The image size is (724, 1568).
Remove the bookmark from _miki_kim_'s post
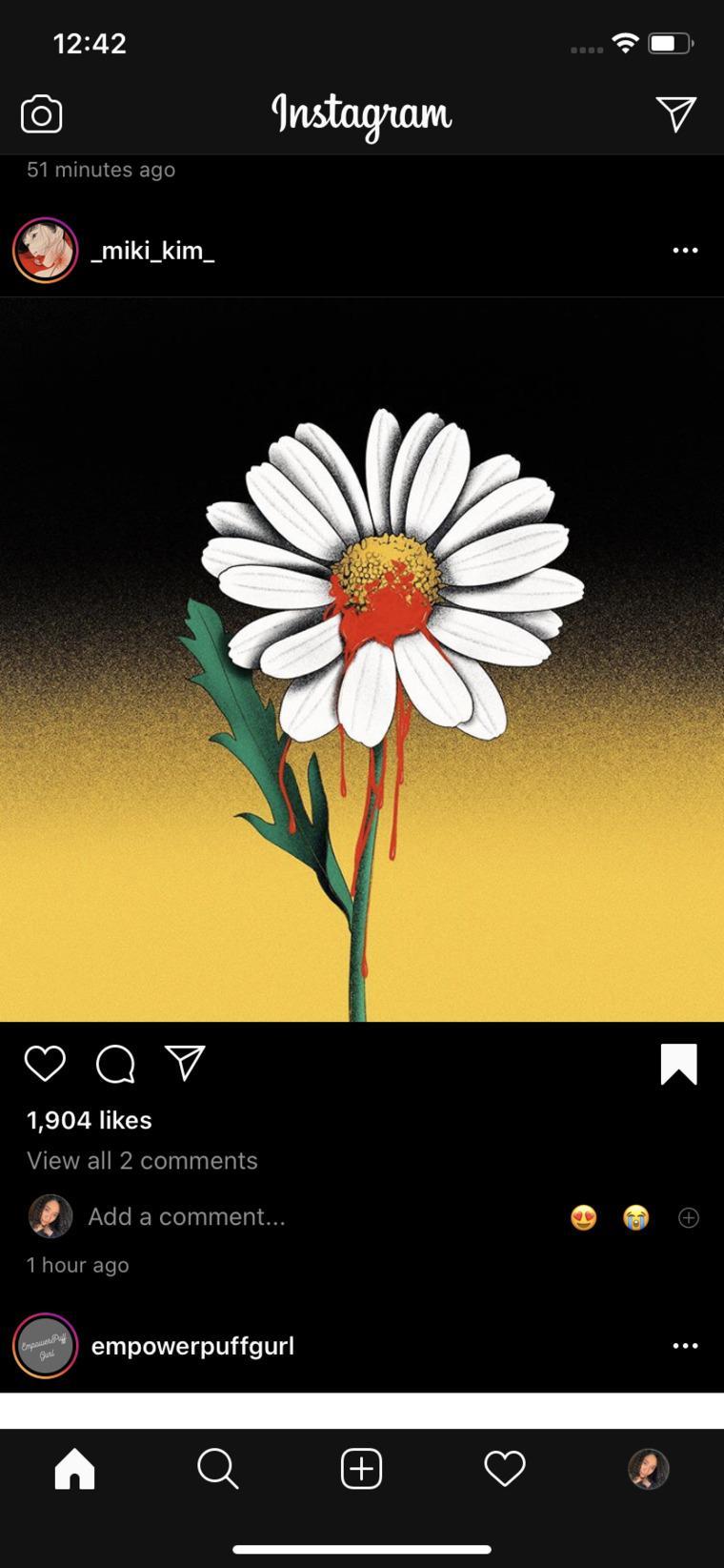click(678, 1064)
